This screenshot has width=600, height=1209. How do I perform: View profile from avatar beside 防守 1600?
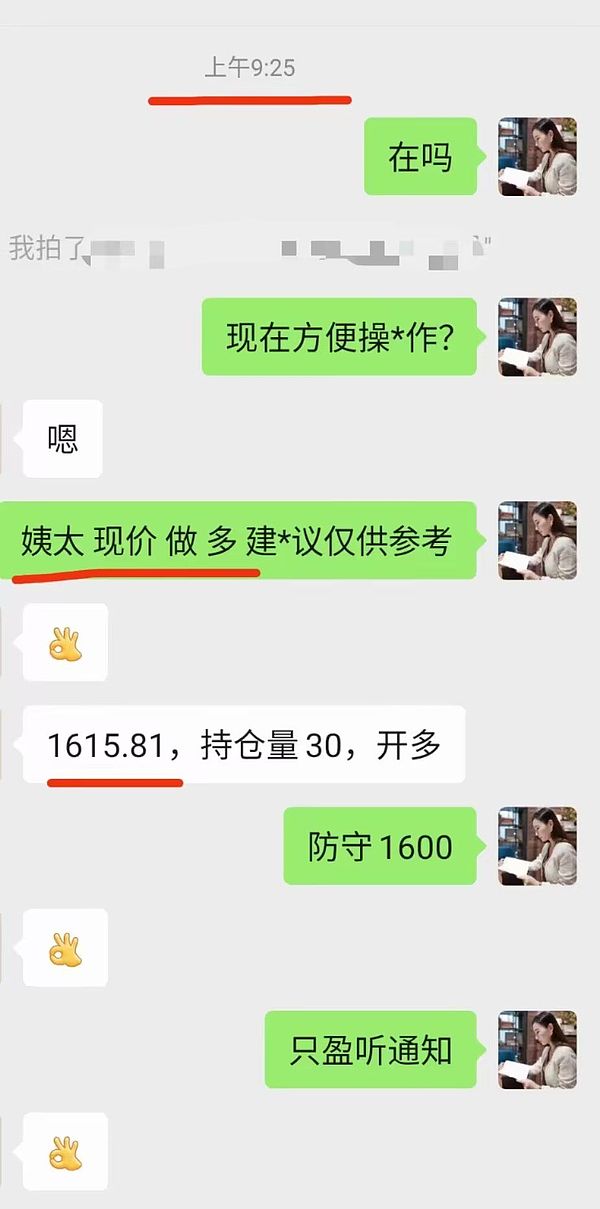point(537,846)
